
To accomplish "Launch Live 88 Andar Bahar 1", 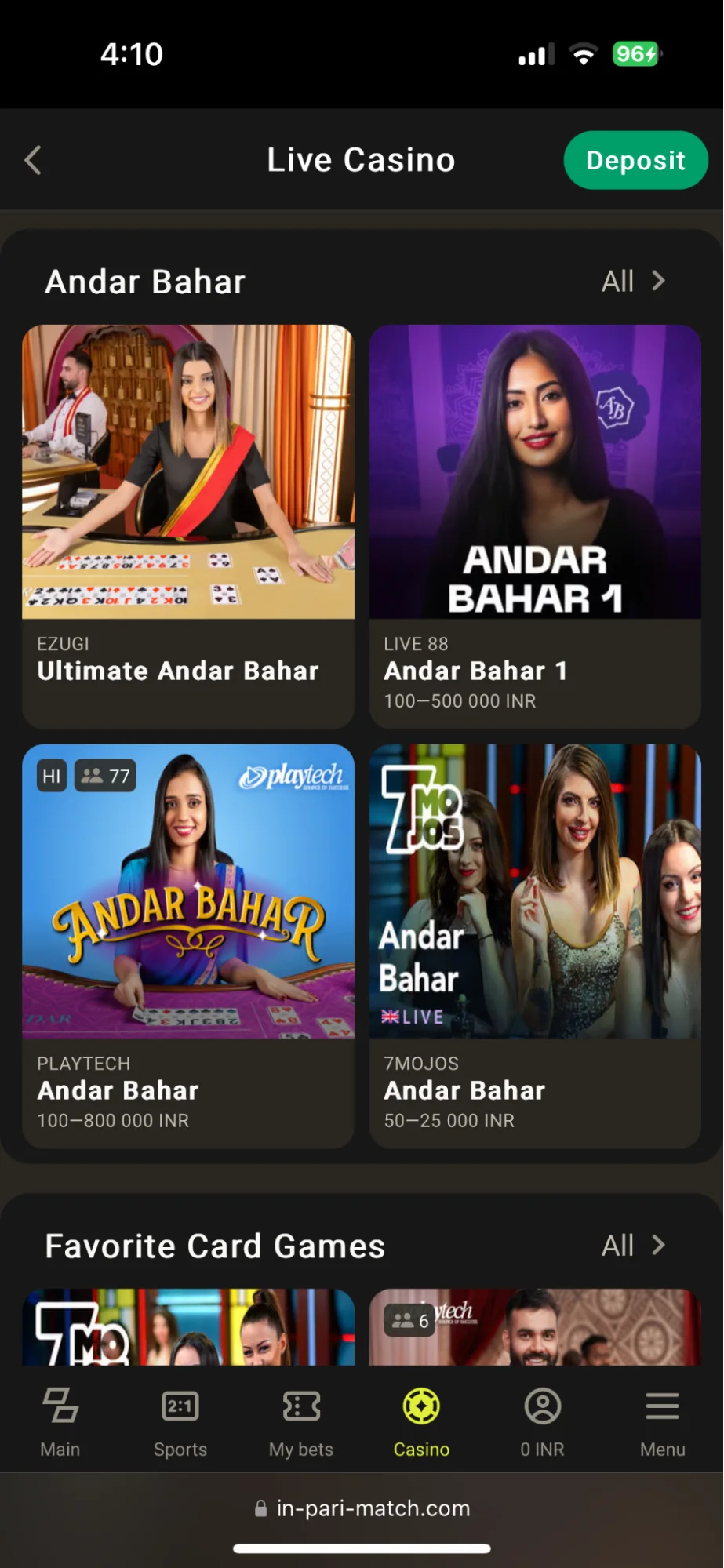I will (x=535, y=526).
